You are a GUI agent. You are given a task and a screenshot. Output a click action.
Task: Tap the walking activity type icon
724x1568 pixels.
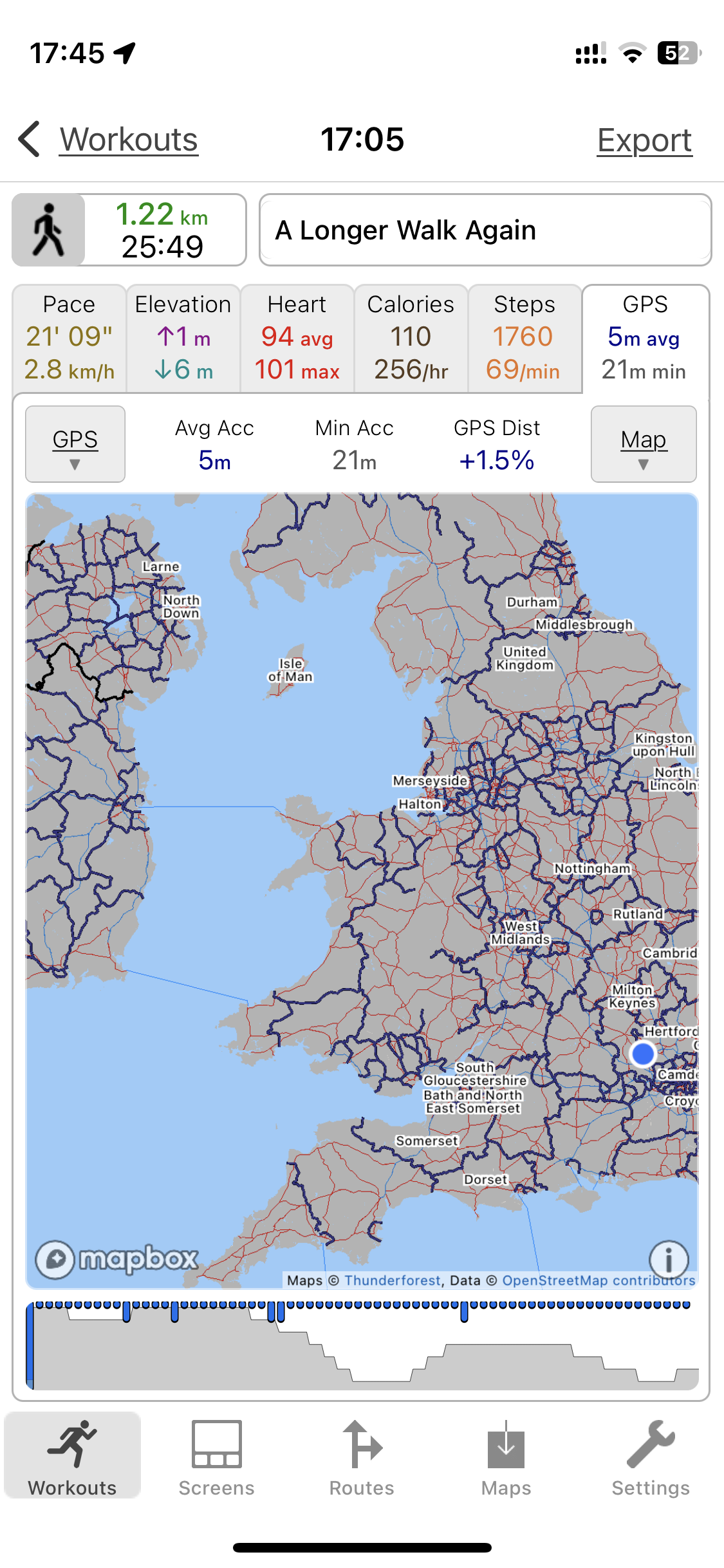49,230
